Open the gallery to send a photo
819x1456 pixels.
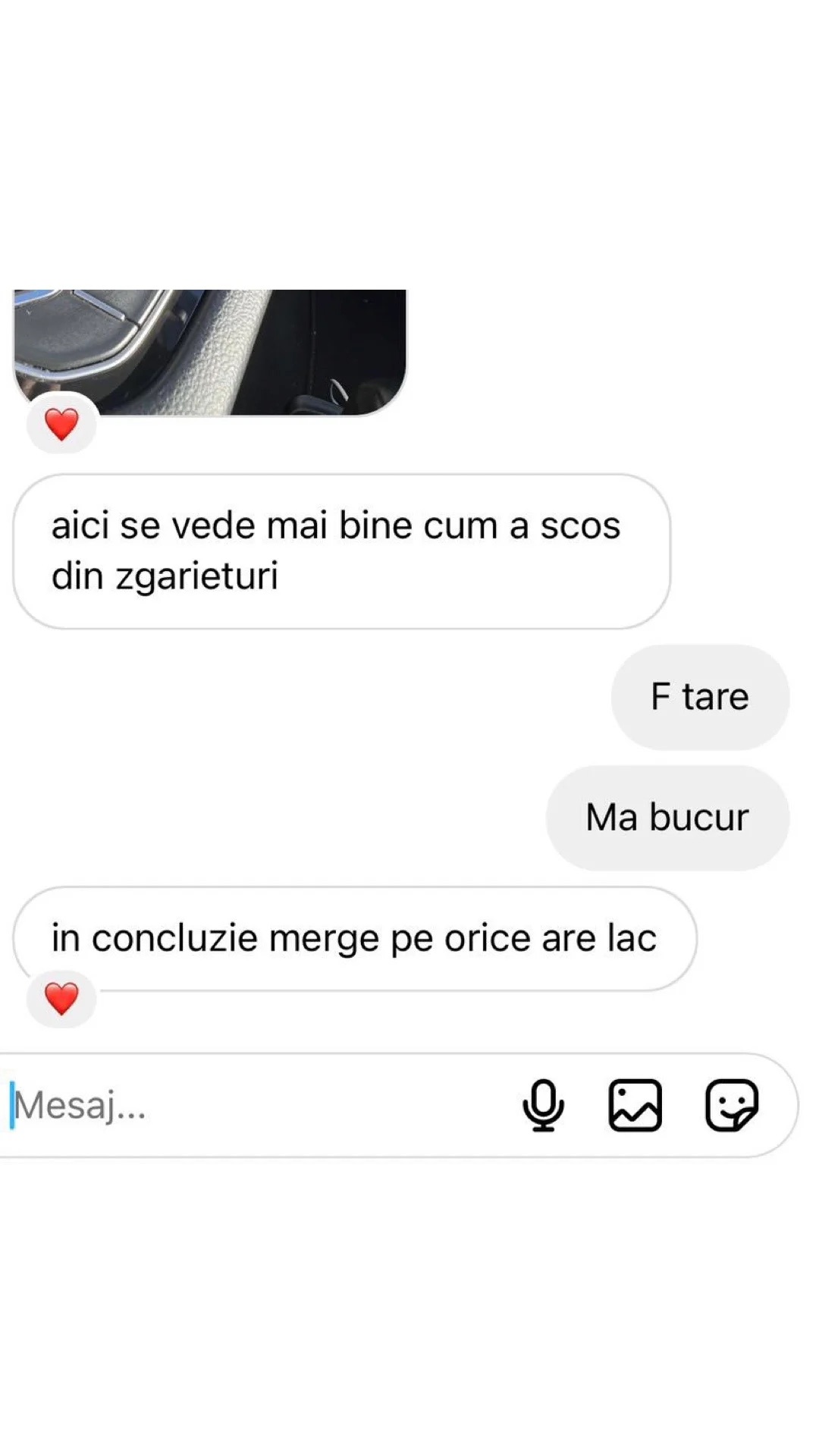pos(635,1105)
